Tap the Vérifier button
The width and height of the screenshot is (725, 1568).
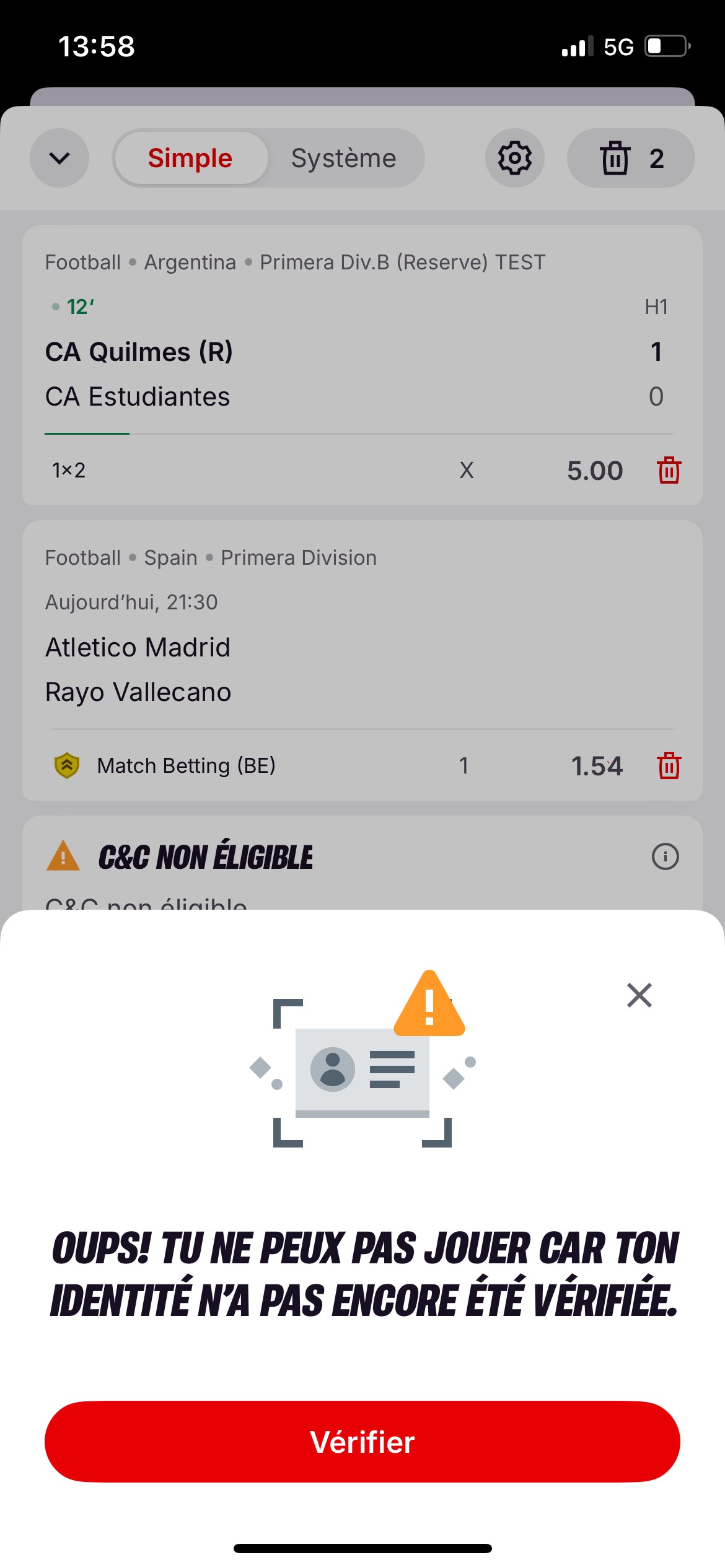(362, 1442)
